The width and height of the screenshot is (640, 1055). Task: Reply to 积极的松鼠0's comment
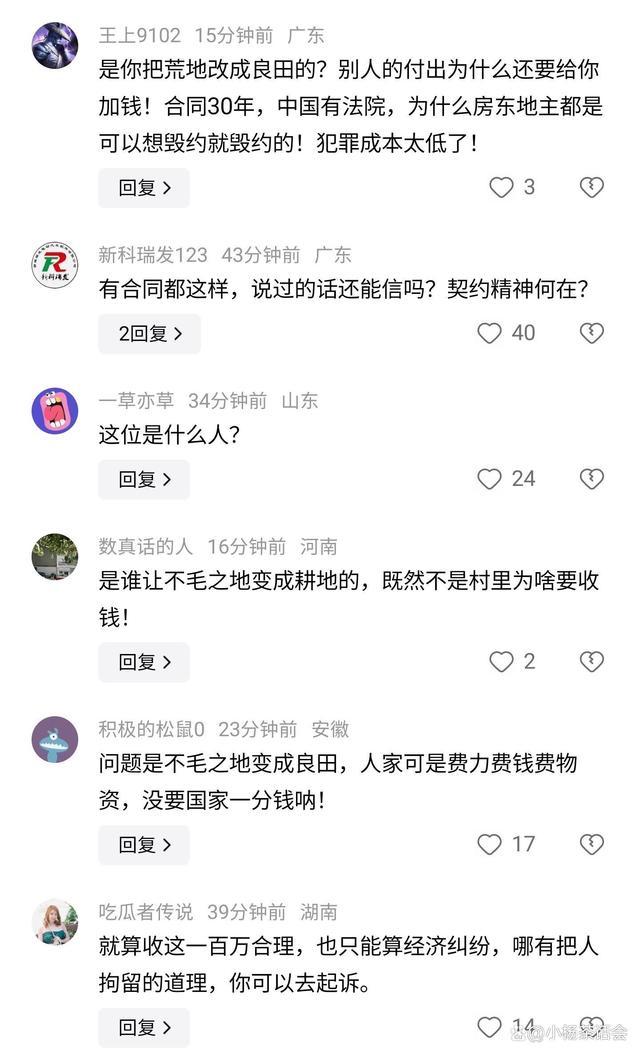pos(144,845)
